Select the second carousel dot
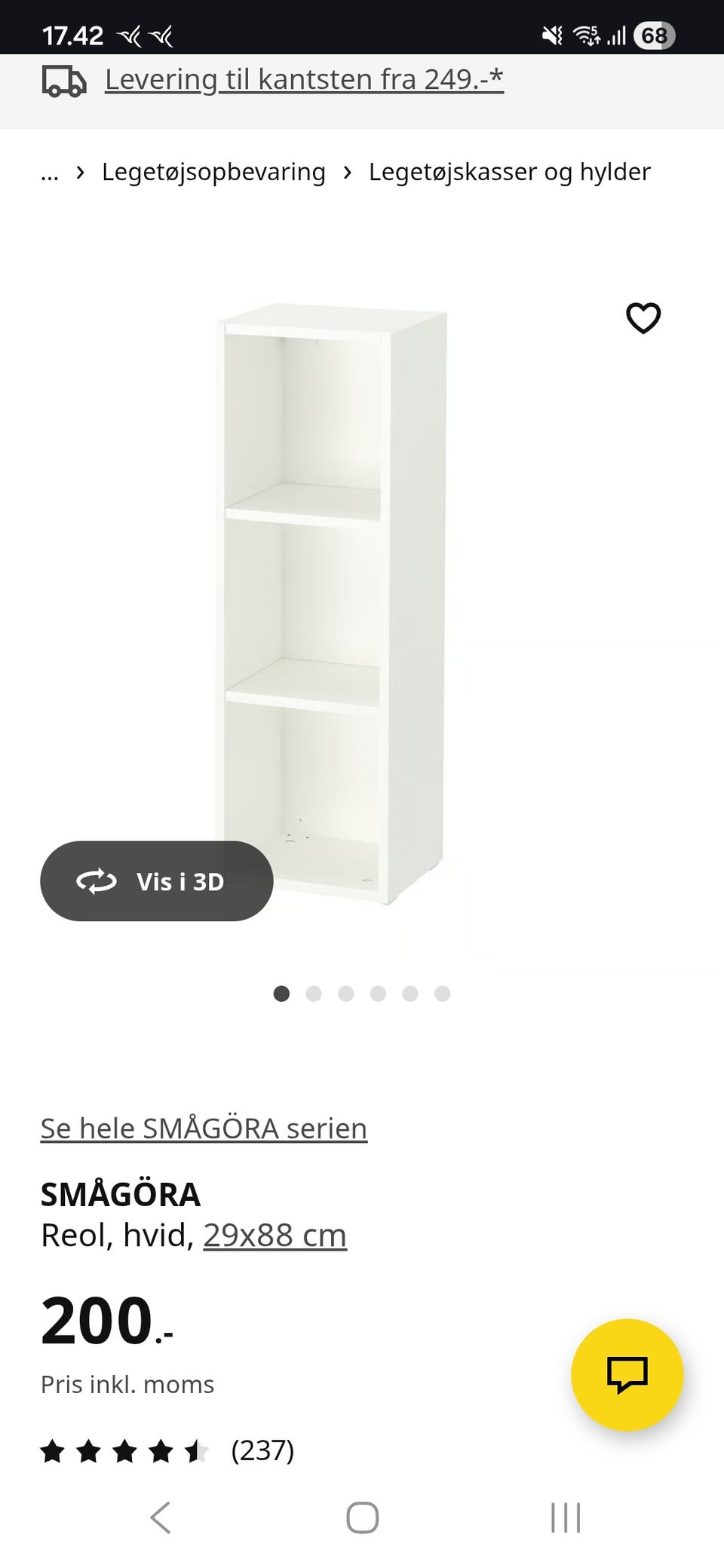 pyautogui.click(x=313, y=994)
